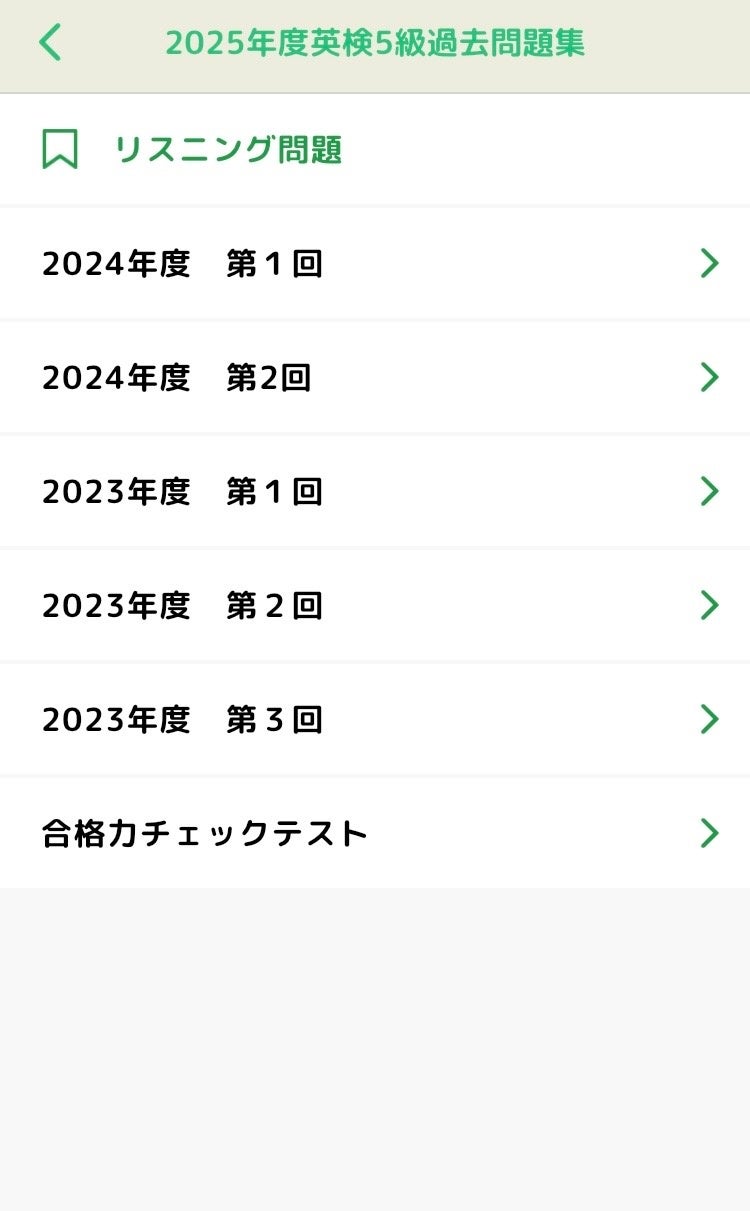Open 2023年度 第1回 listening questions
The image size is (750, 1211).
click(x=375, y=492)
